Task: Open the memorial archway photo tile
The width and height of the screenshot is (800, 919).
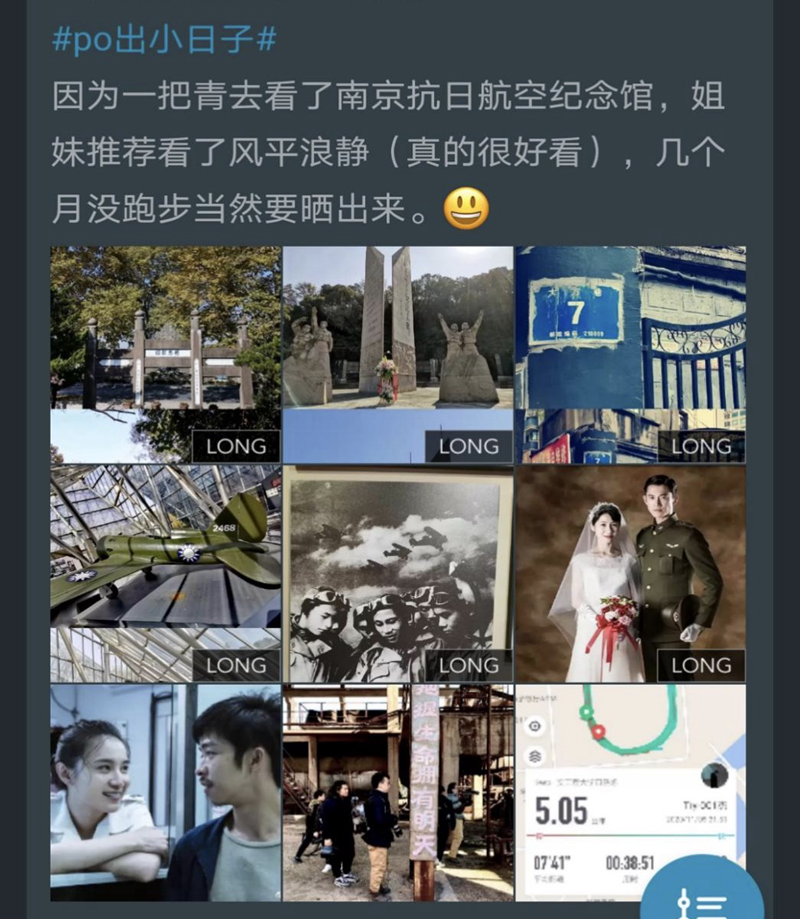Action: (165, 354)
